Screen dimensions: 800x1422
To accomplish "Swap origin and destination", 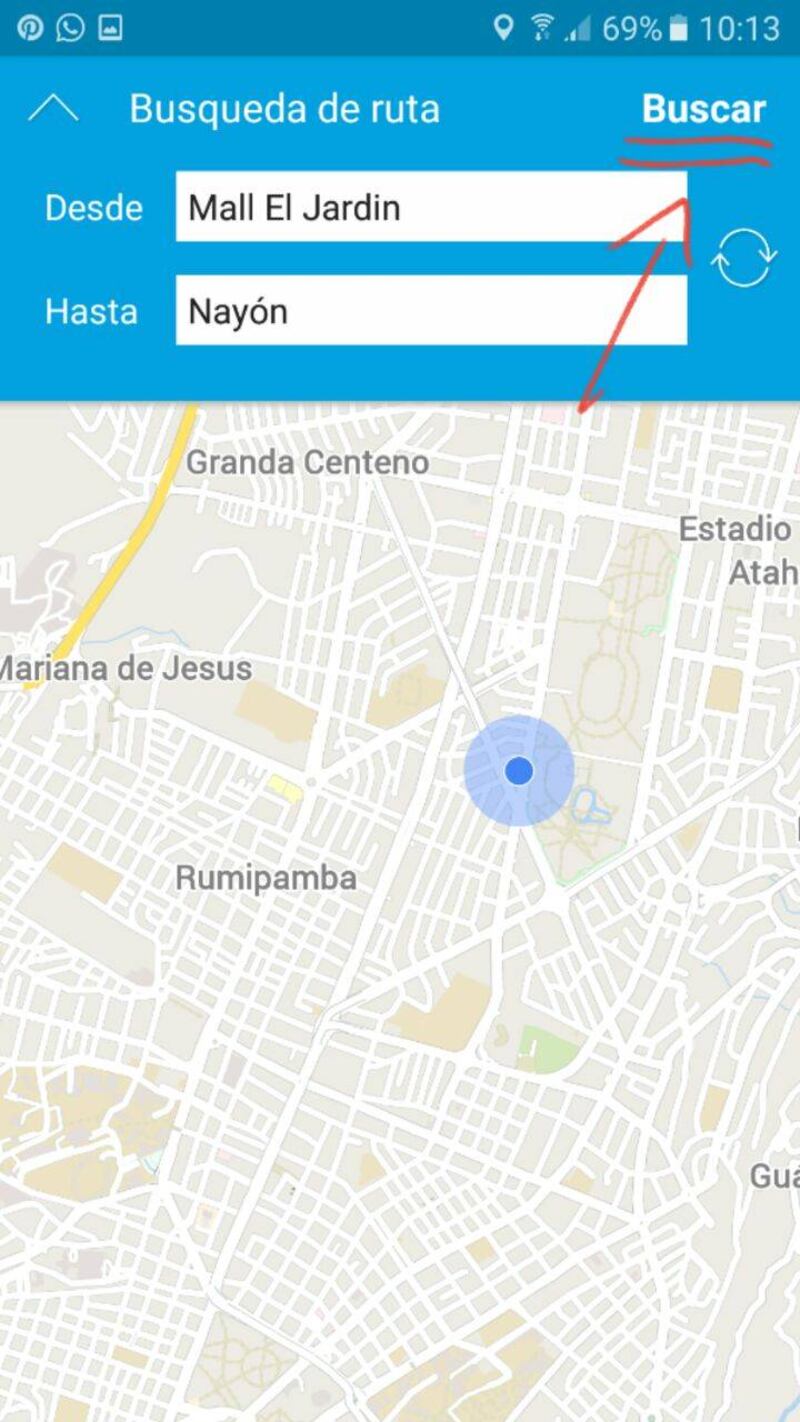I will pyautogui.click(x=743, y=257).
